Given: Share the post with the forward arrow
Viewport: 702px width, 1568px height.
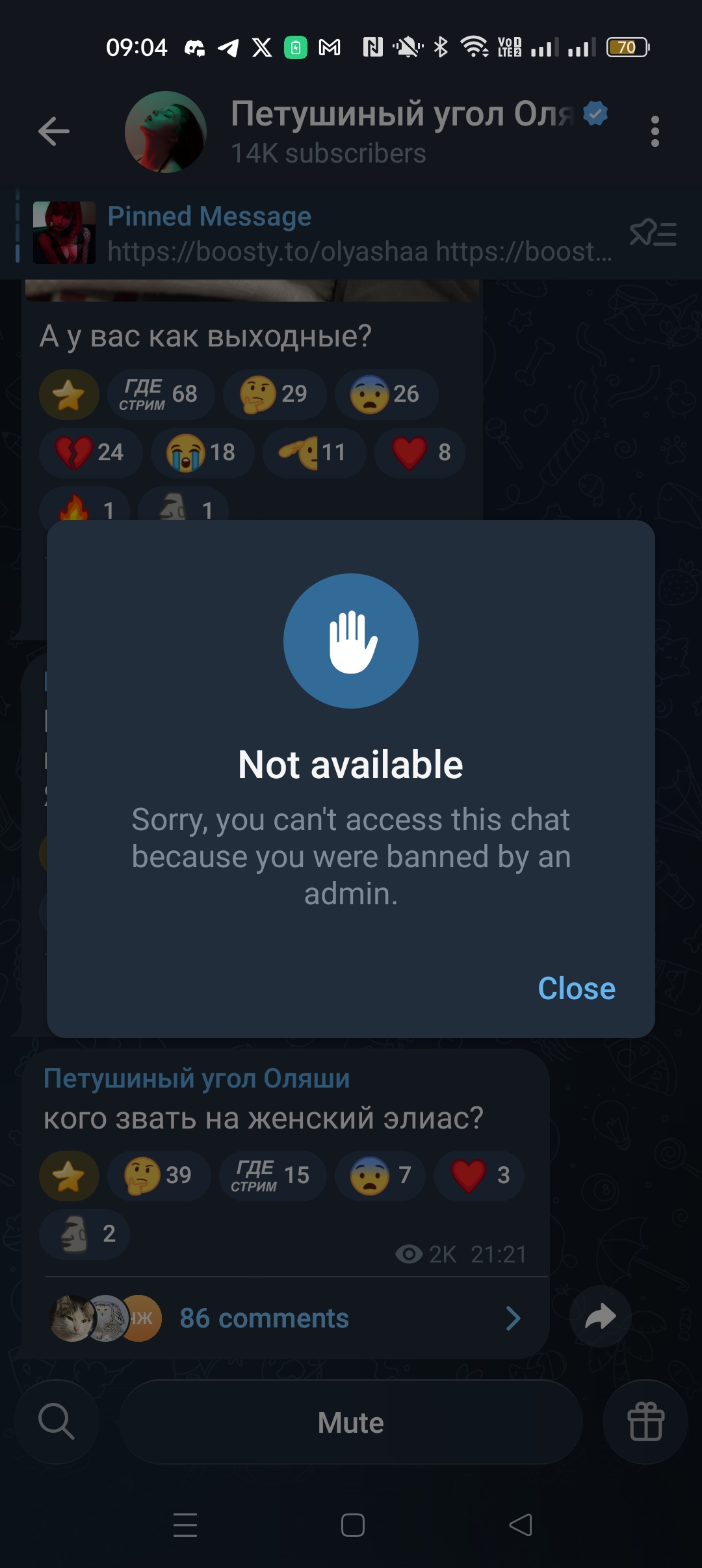Looking at the screenshot, I should tap(600, 1317).
